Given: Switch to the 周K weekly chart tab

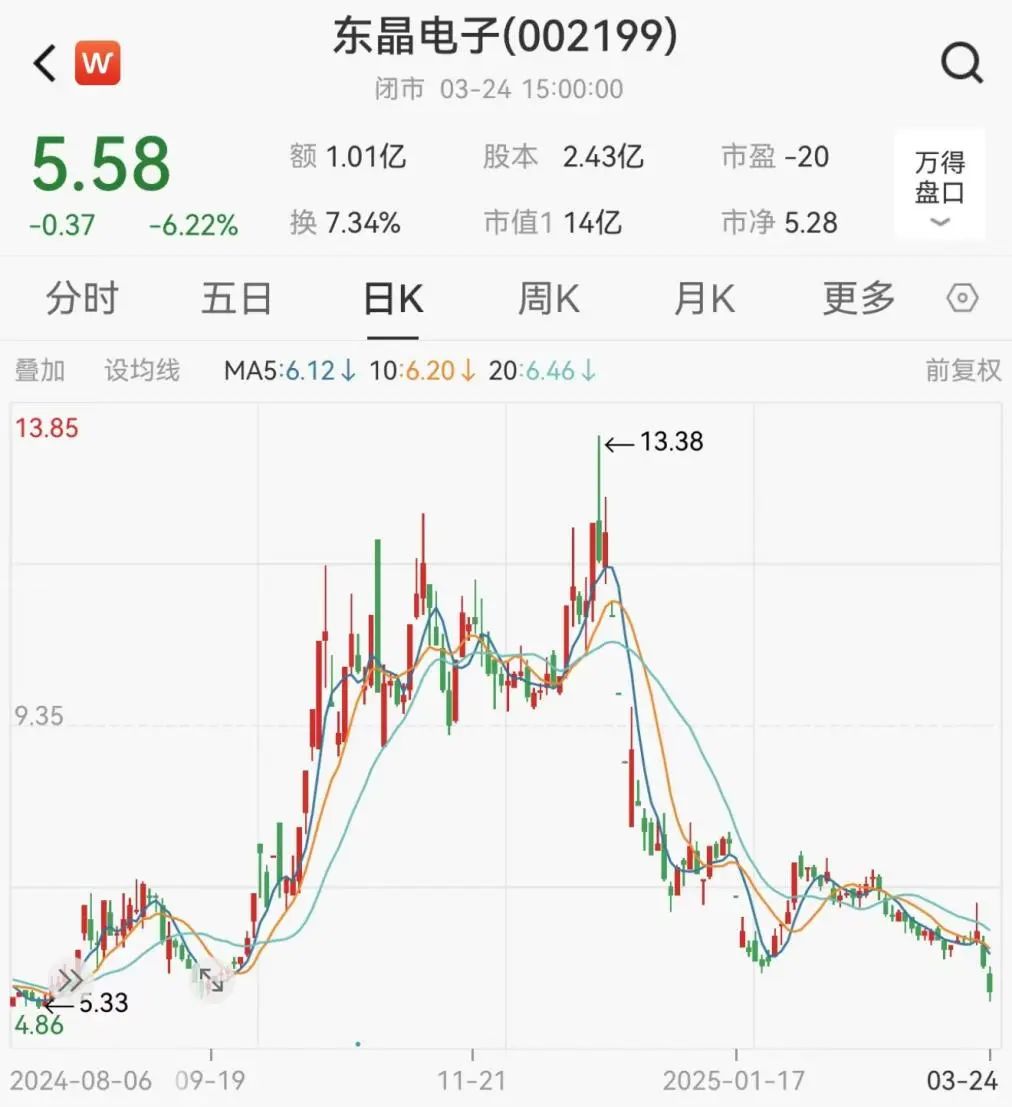Looking at the screenshot, I should click(x=547, y=297).
